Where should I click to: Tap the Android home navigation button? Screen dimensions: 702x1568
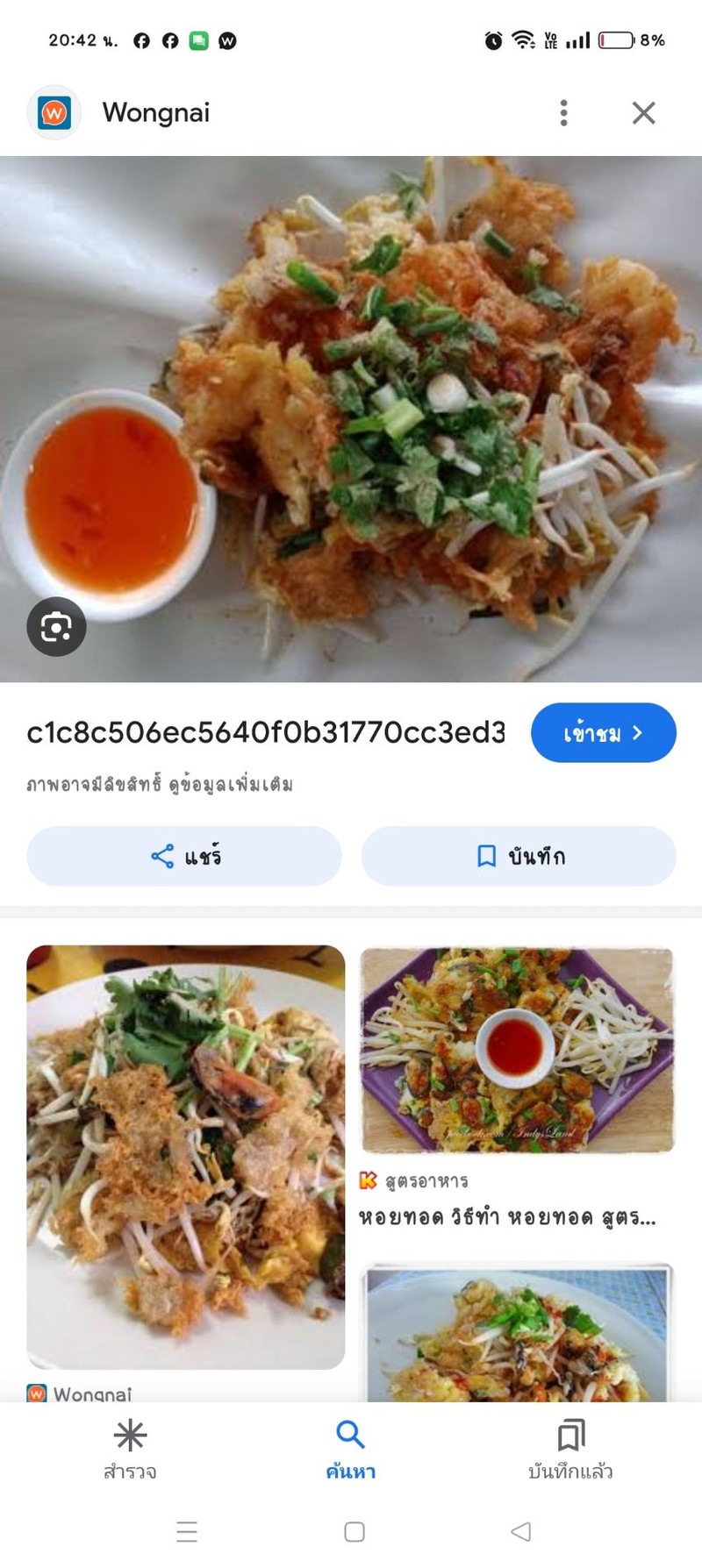(355, 1532)
